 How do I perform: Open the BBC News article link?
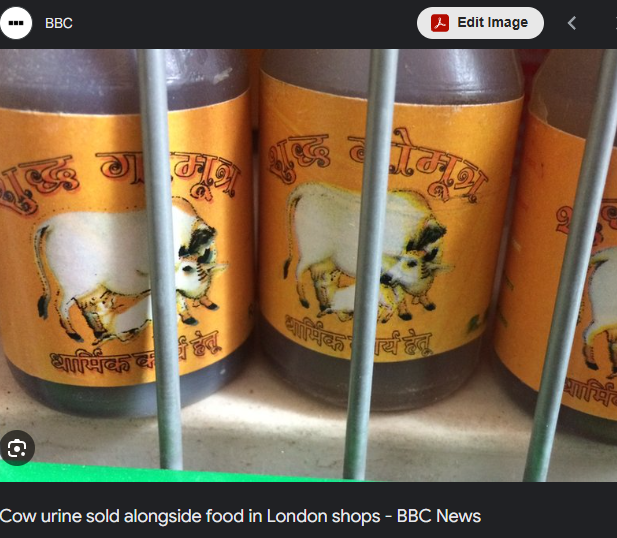coord(240,516)
